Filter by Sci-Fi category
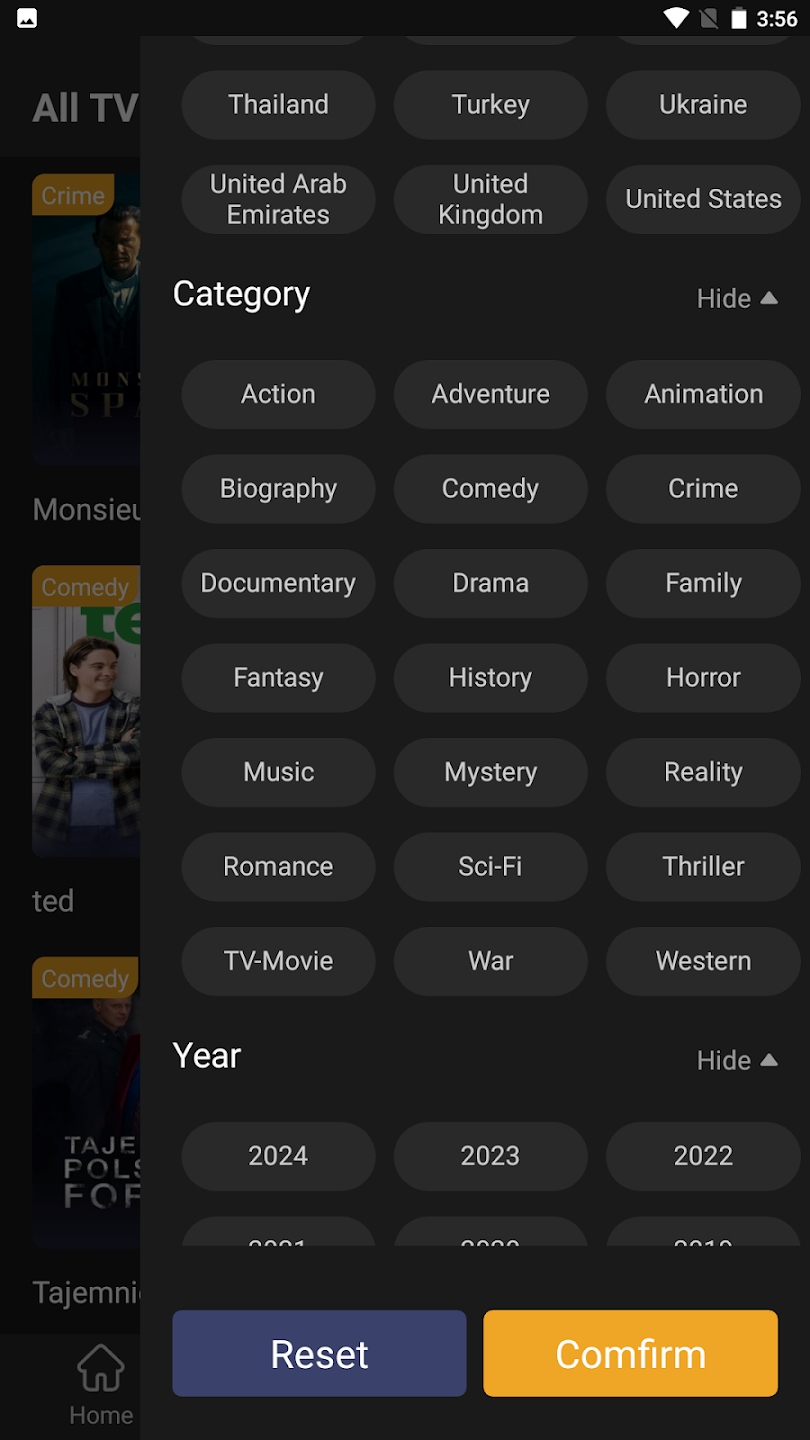 coord(490,867)
